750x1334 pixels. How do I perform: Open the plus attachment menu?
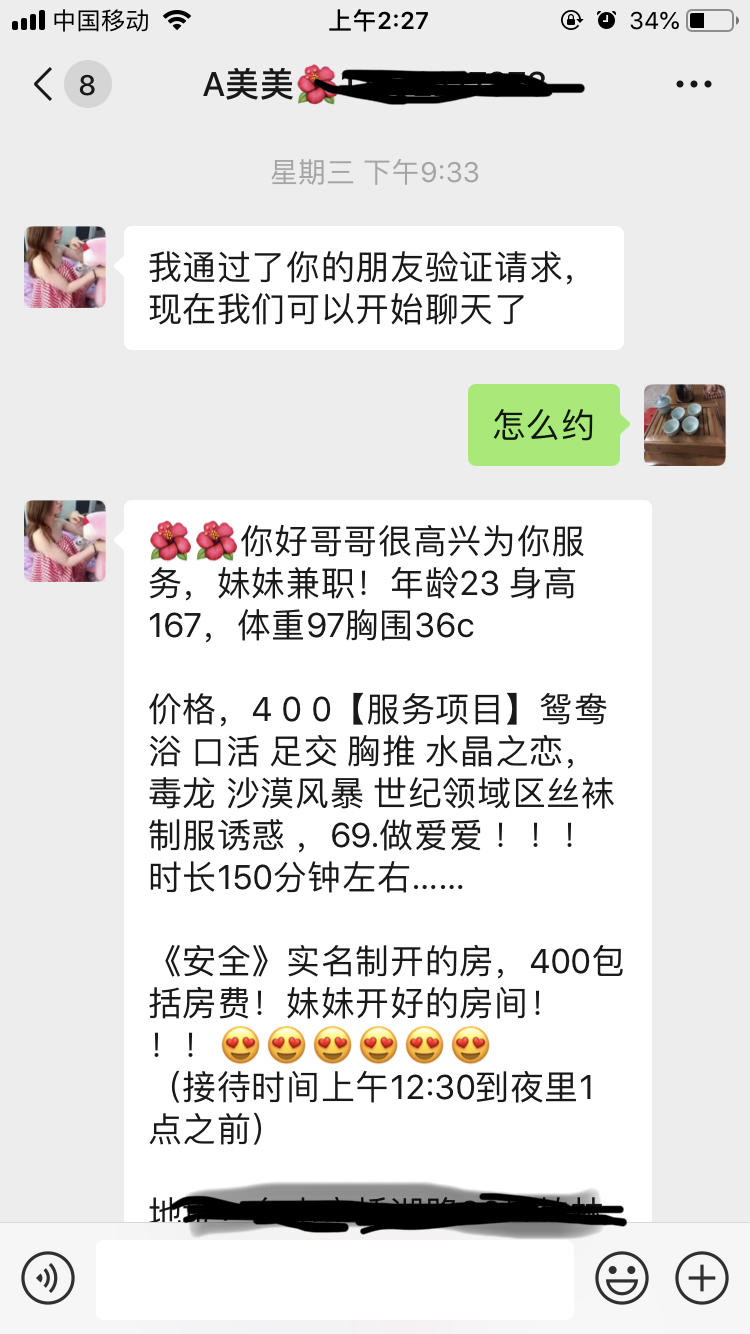701,1278
